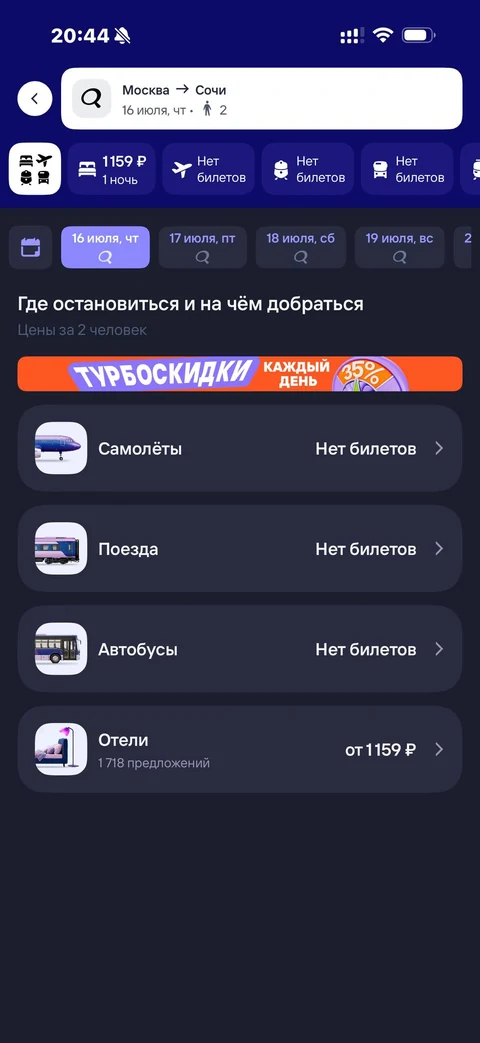Viewport: 480px width, 1043px height.
Task: Switch to 18 июля, сб
Action: point(300,247)
